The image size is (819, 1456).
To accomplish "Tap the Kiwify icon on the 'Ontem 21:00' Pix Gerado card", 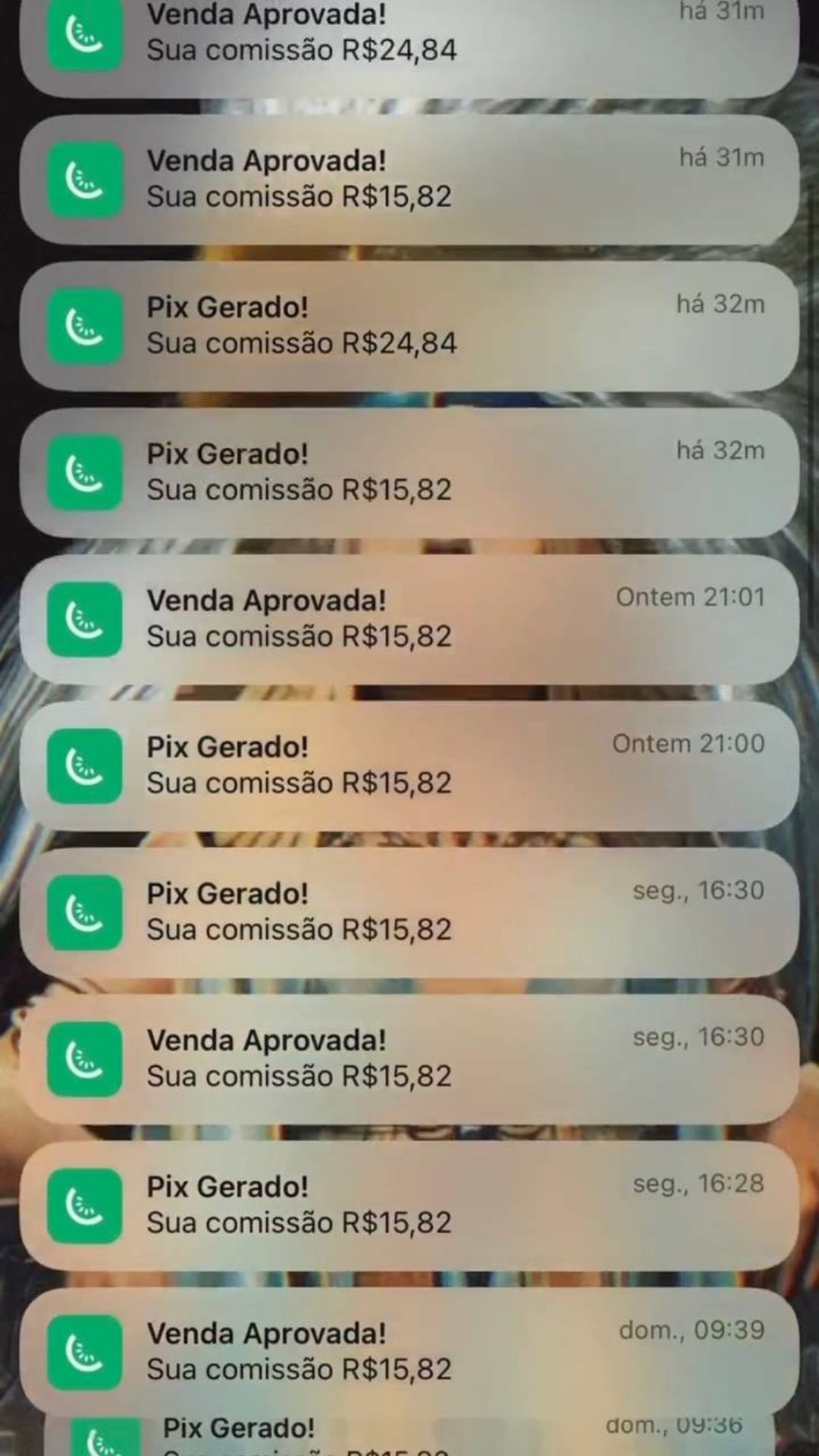I will [x=83, y=766].
